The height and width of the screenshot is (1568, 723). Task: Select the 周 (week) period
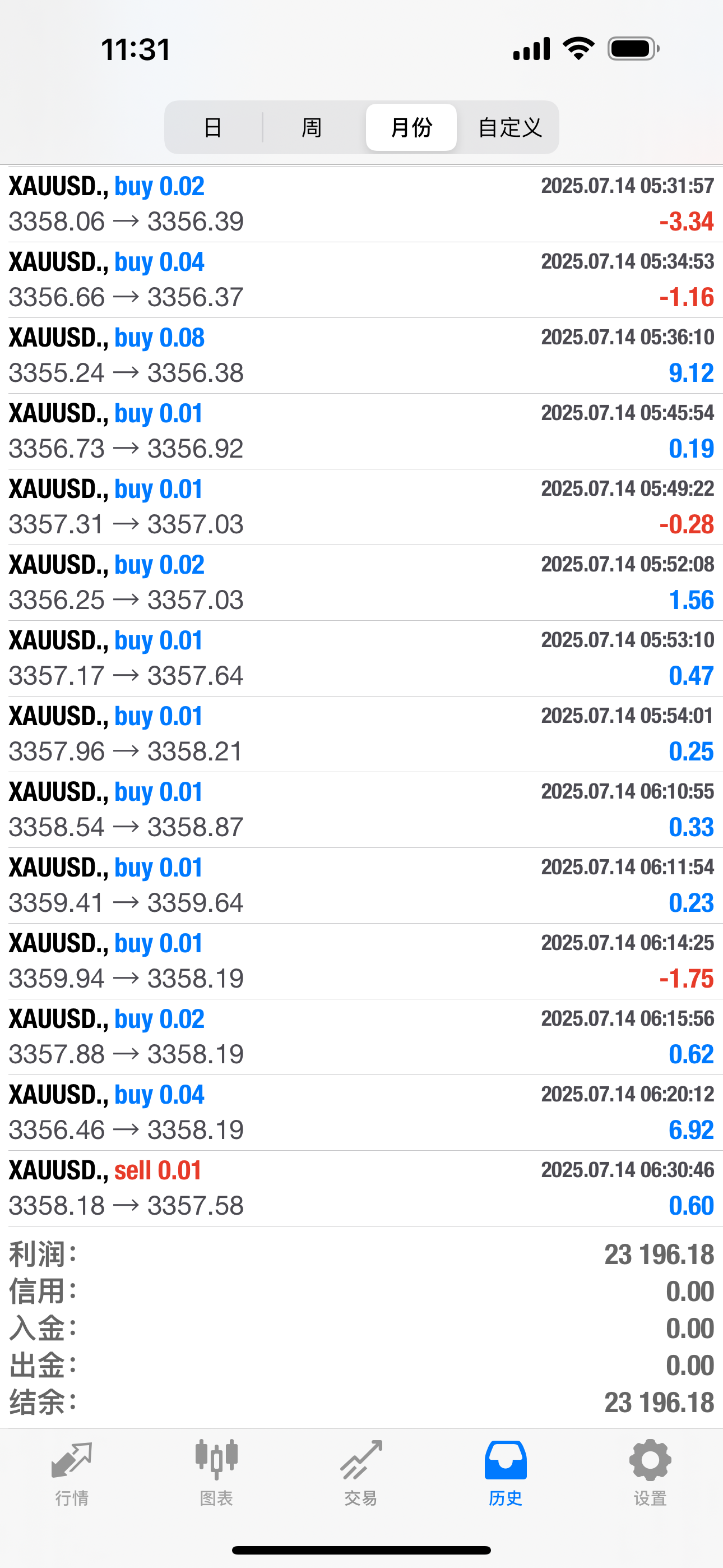click(312, 127)
